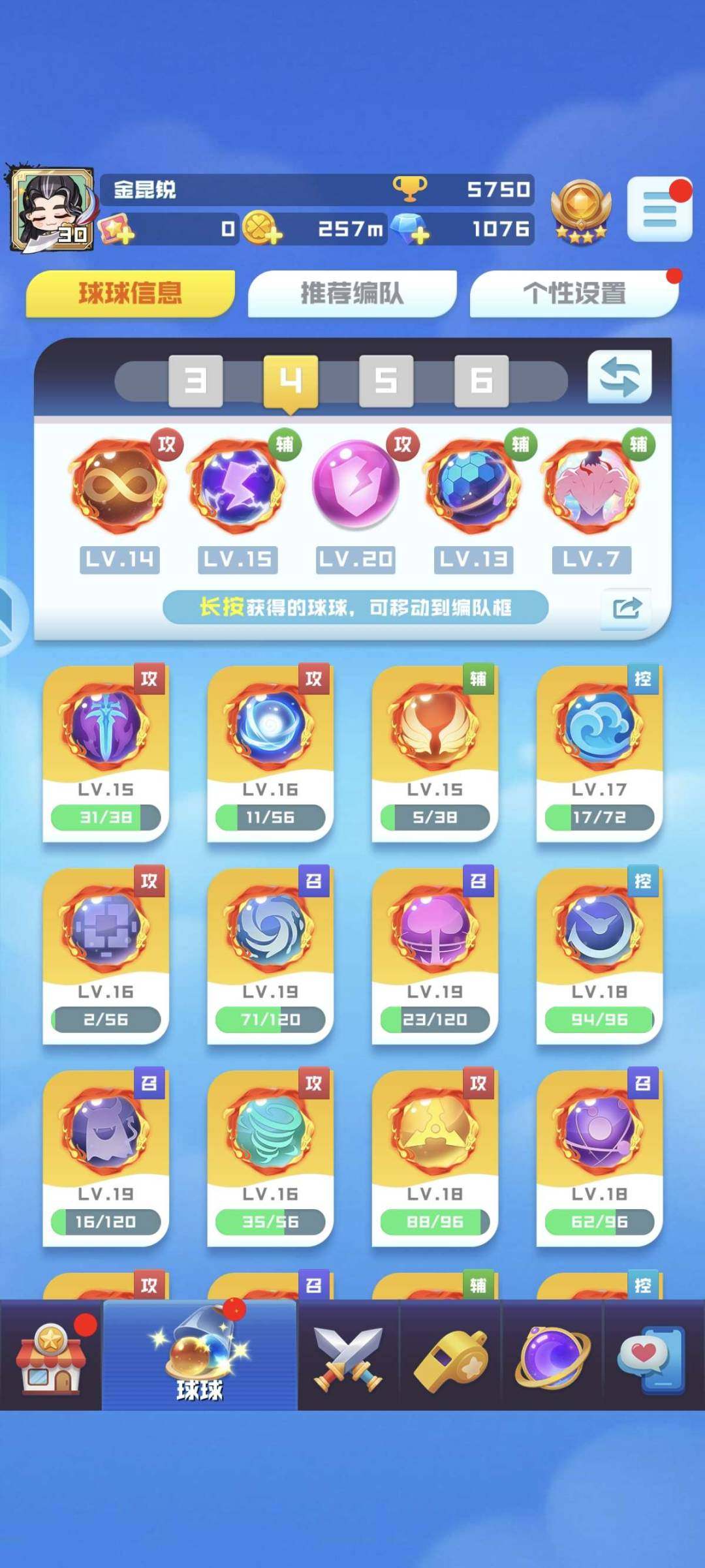This screenshot has width=705, height=1568.
Task: Select team slot 6
Action: click(x=481, y=380)
